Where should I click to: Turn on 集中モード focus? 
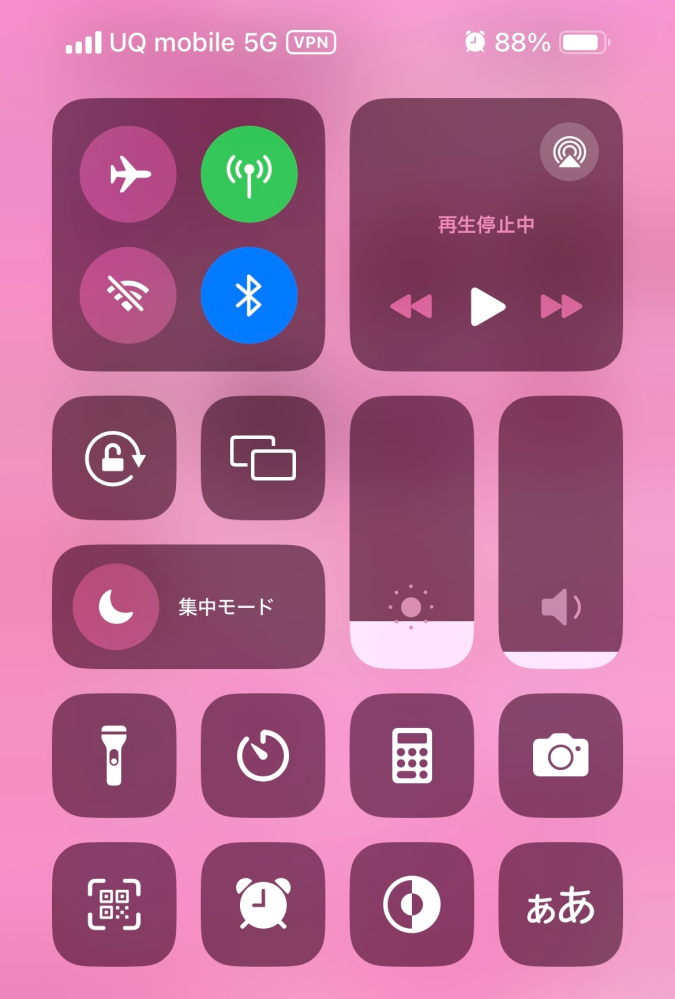pyautogui.click(x=116, y=607)
